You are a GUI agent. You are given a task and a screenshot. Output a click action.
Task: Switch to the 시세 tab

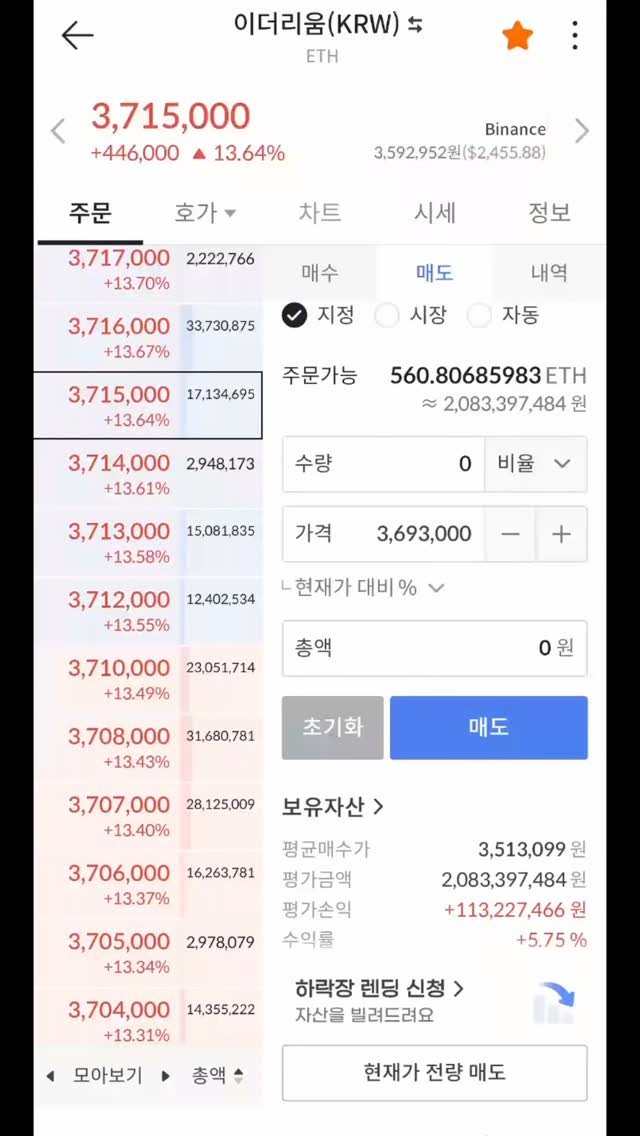[435, 212]
